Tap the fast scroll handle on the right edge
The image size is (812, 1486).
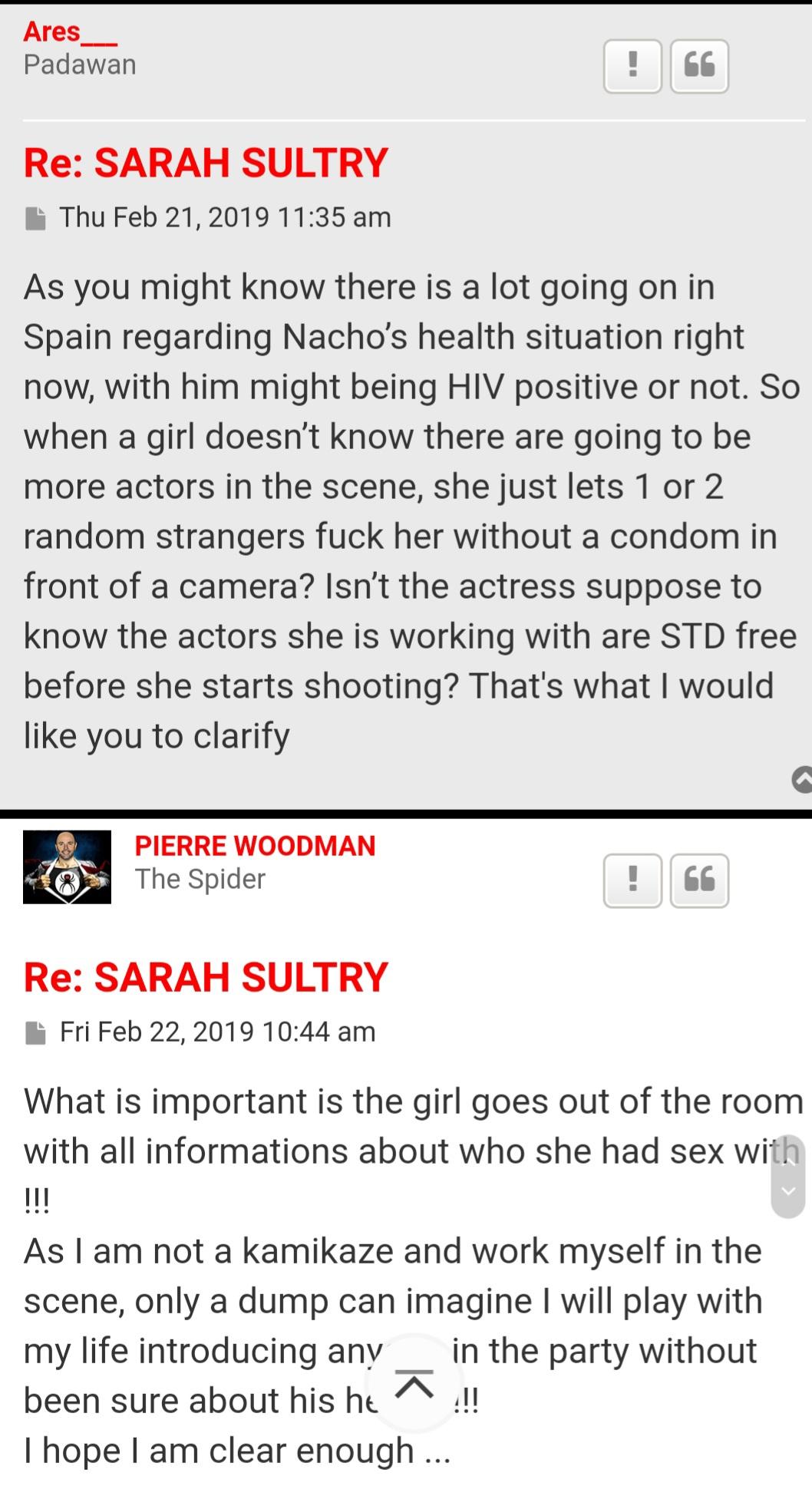787,1176
